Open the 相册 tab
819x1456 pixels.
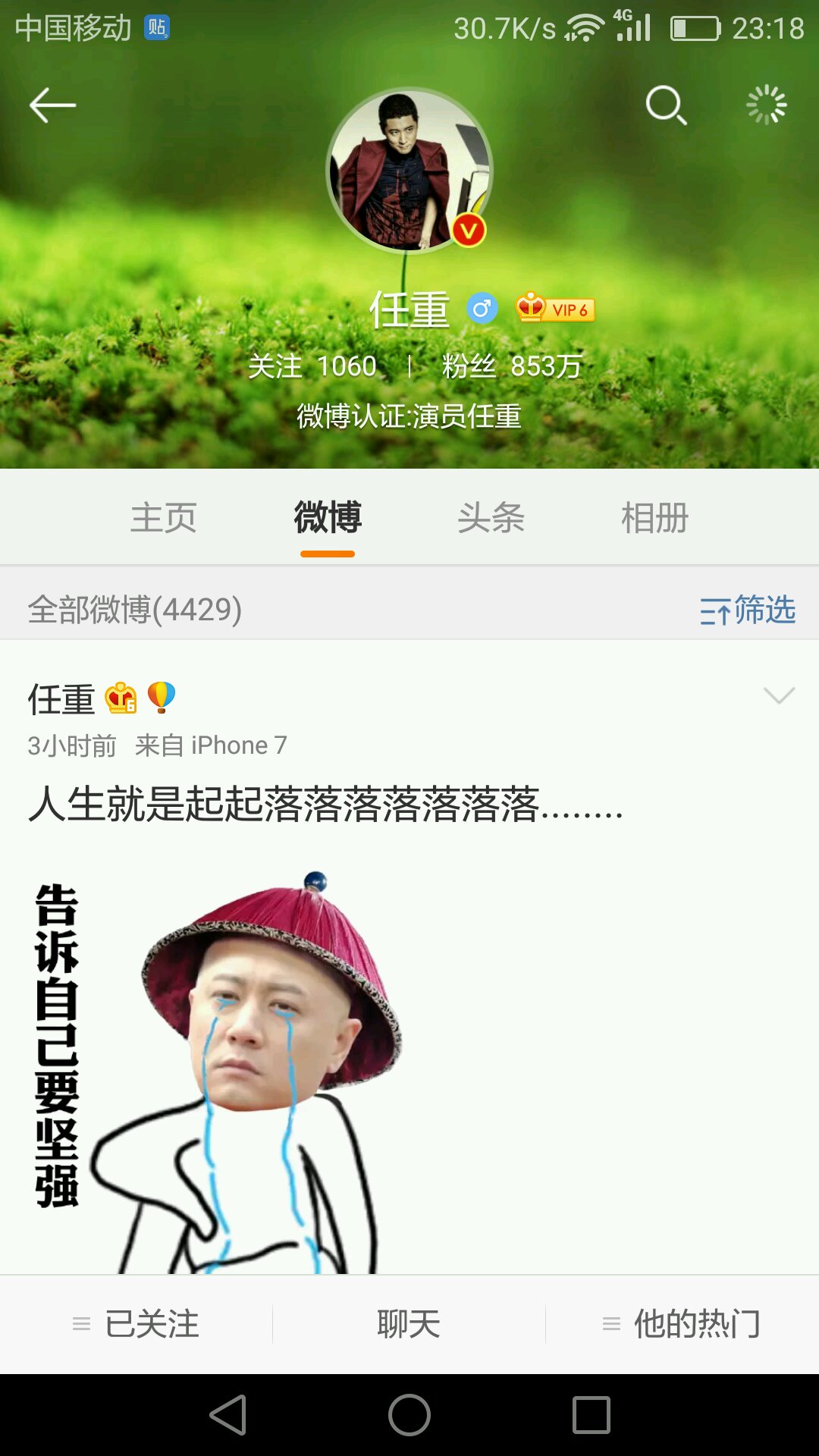[655, 518]
